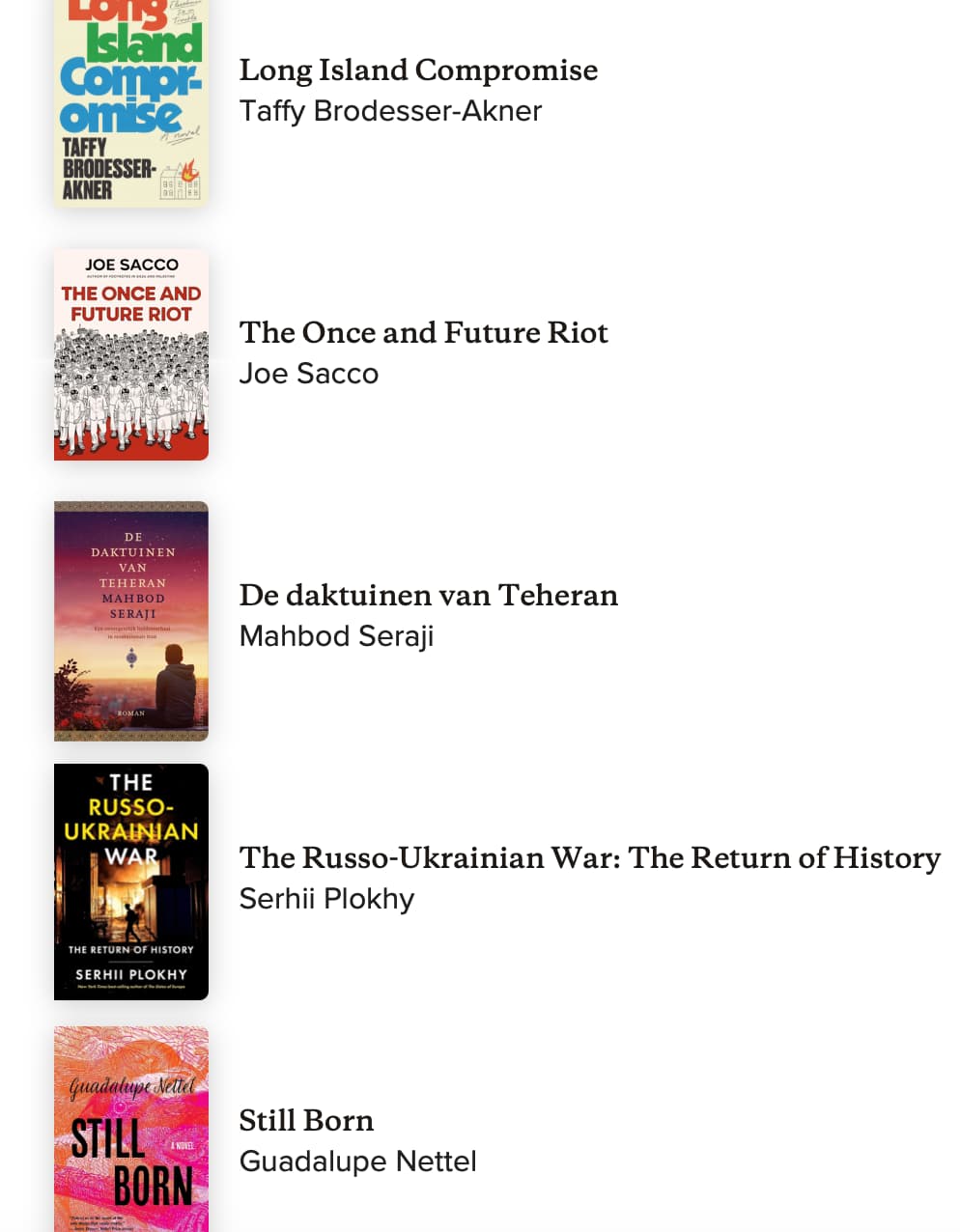Open The Once and Future Riot
Screen dimensions: 960x1232
click(x=422, y=333)
